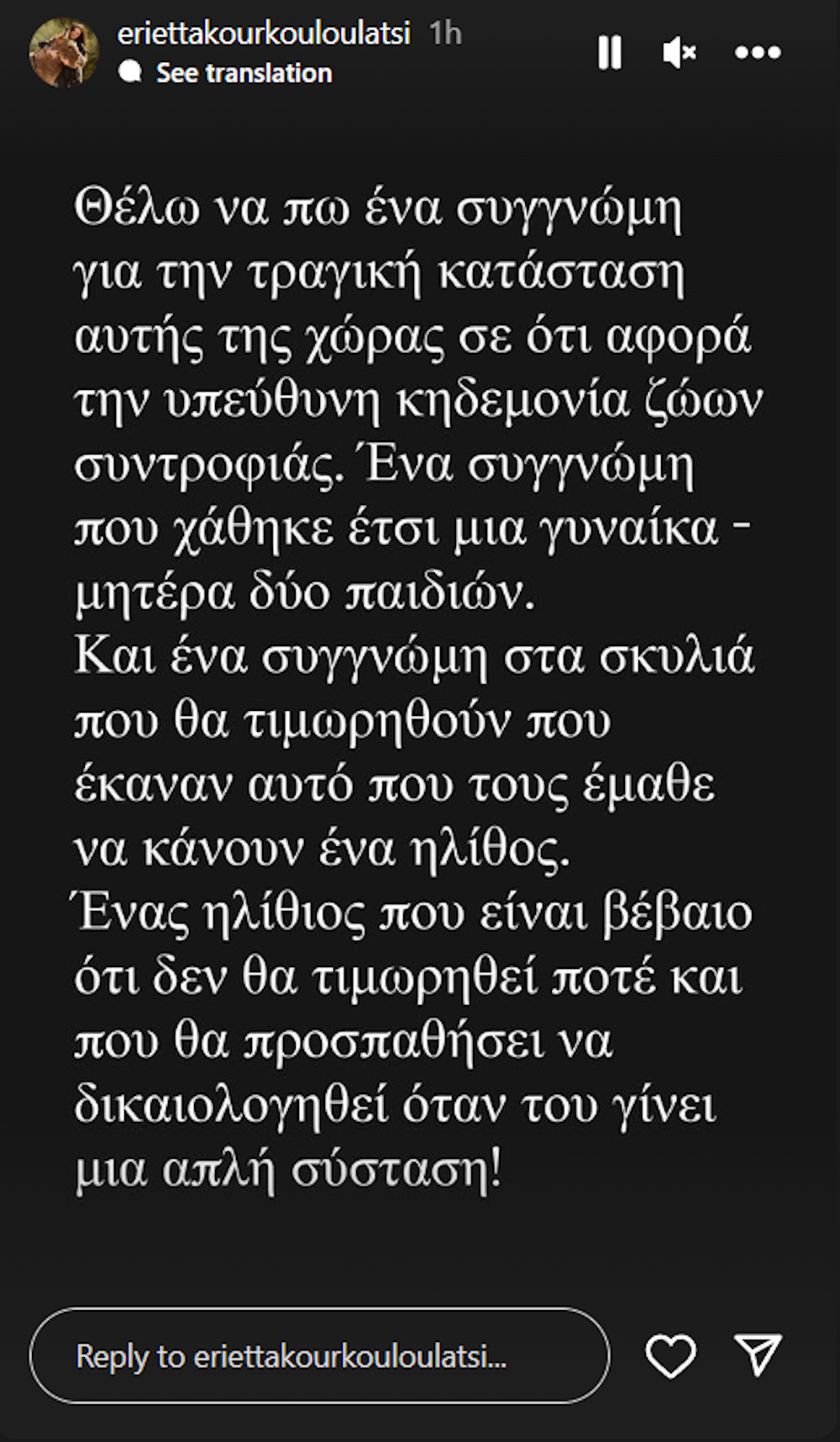Share the story via paper plane
This screenshot has height=1442, width=840.
coord(758,1354)
